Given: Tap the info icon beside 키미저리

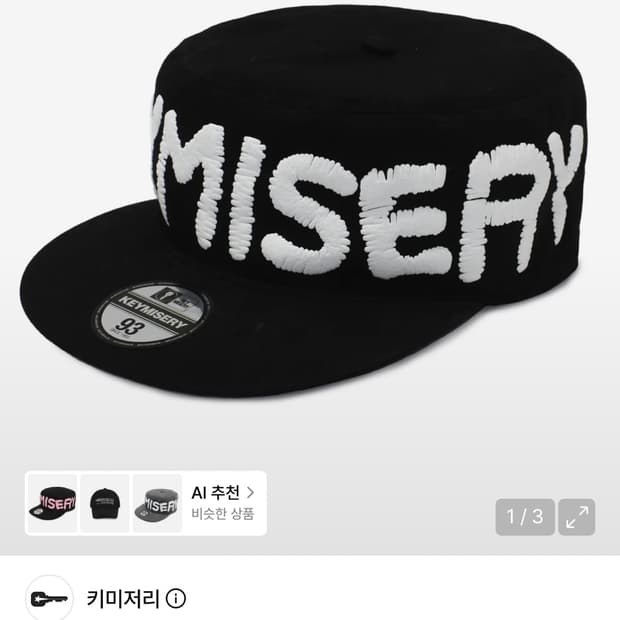Looking at the screenshot, I should coord(176,599).
